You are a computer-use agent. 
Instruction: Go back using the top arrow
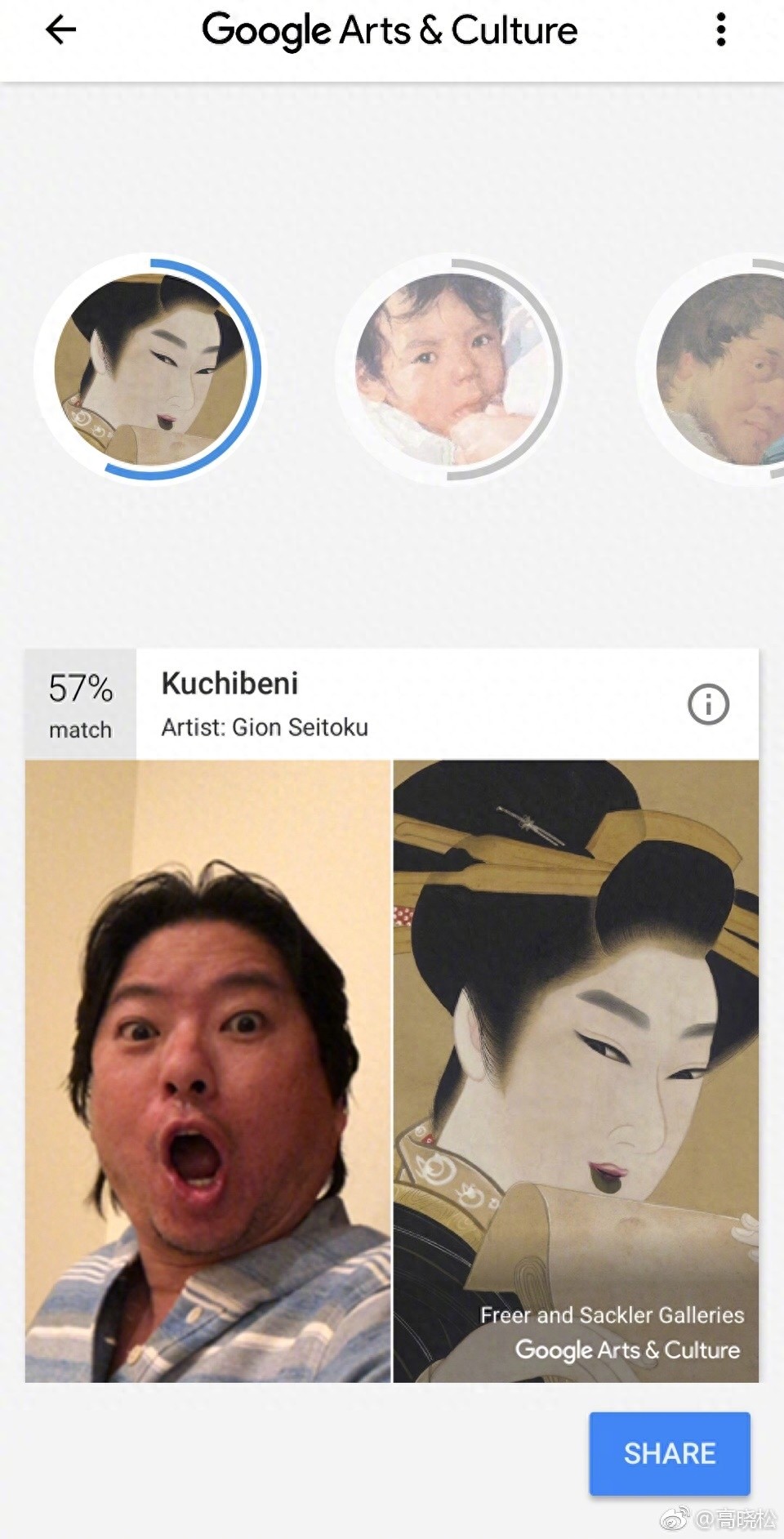point(60,30)
